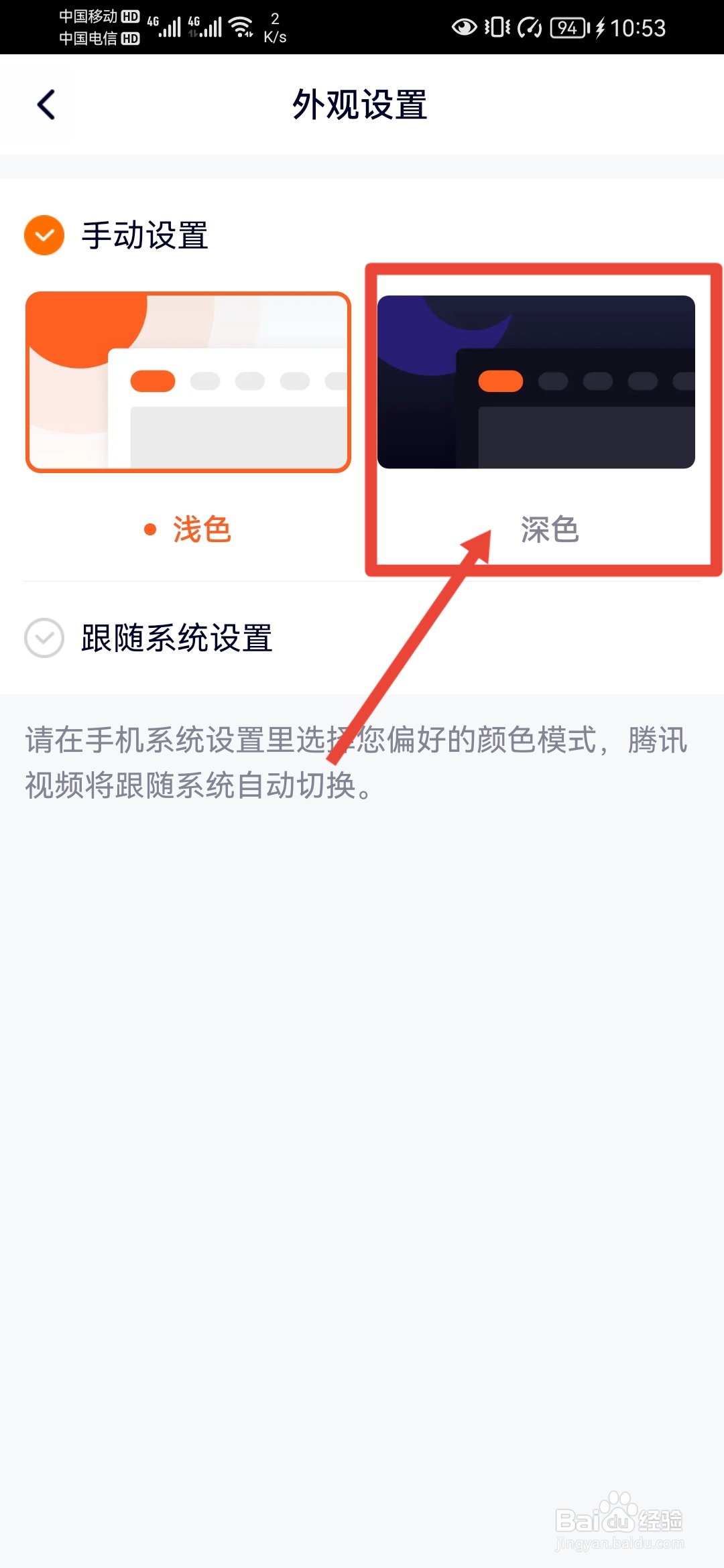
Task: Select the light theme preview image
Action: (x=186, y=381)
